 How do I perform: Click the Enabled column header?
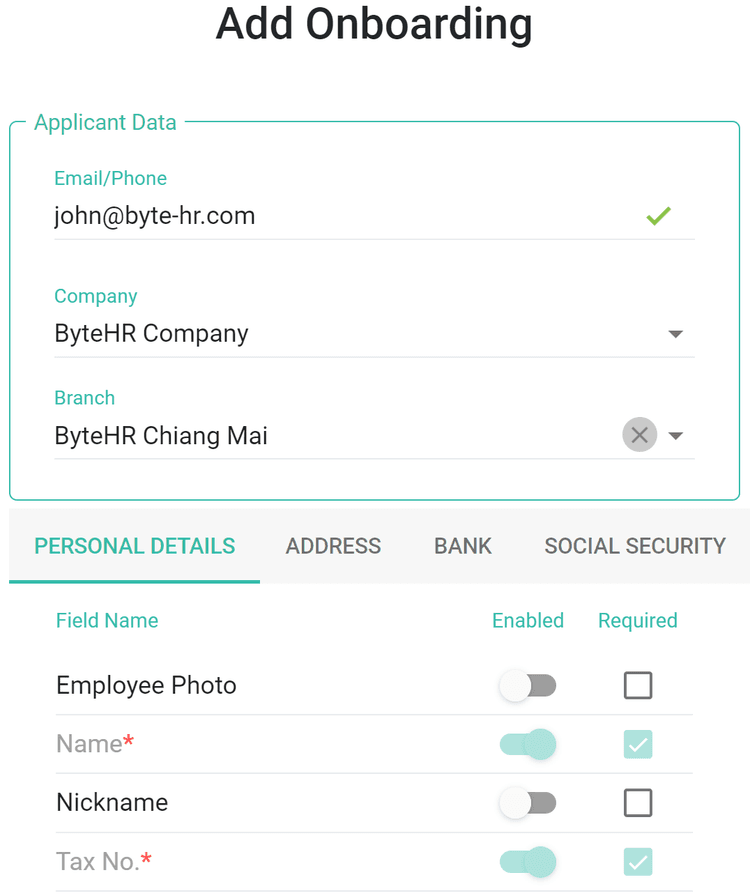(x=528, y=620)
